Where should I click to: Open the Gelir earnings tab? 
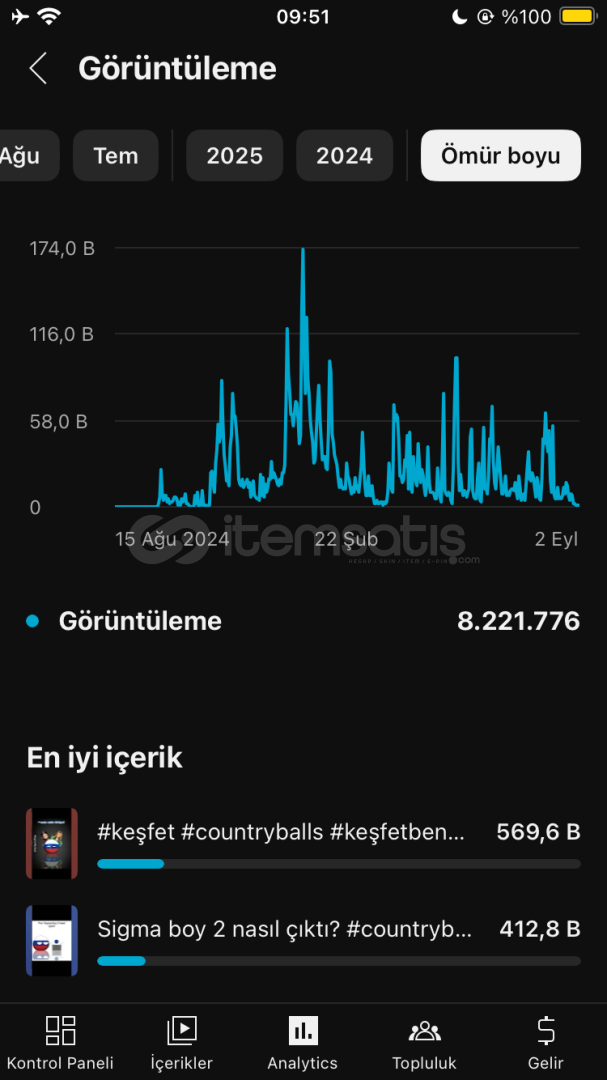coord(546,1043)
